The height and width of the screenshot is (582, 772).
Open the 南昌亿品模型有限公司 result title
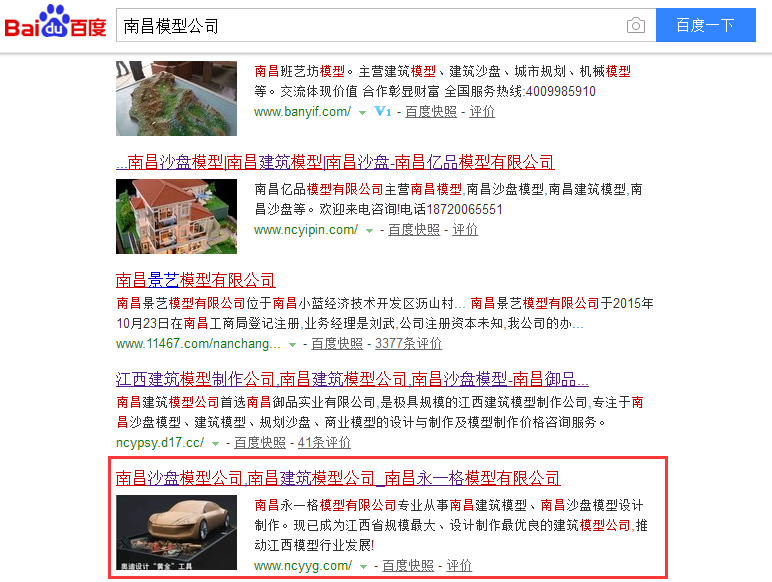[335, 162]
